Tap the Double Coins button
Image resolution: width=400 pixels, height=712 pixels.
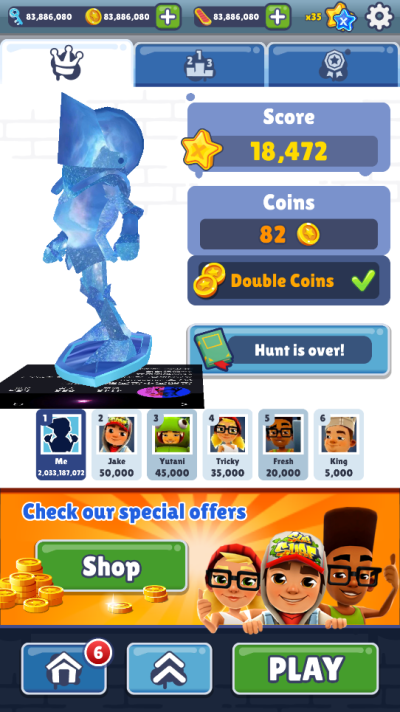coord(289,281)
